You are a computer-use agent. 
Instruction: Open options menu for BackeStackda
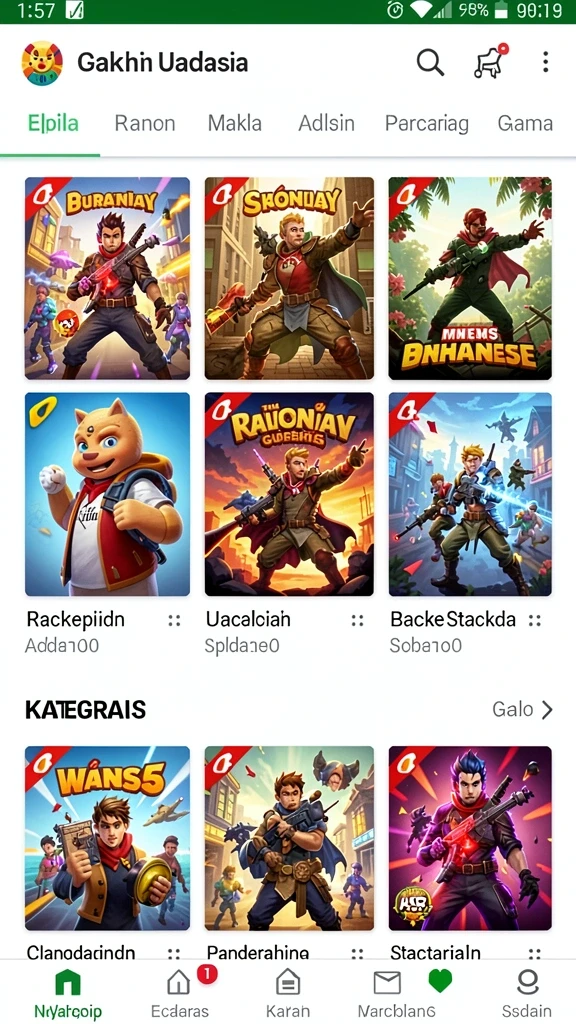[x=535, y=620]
